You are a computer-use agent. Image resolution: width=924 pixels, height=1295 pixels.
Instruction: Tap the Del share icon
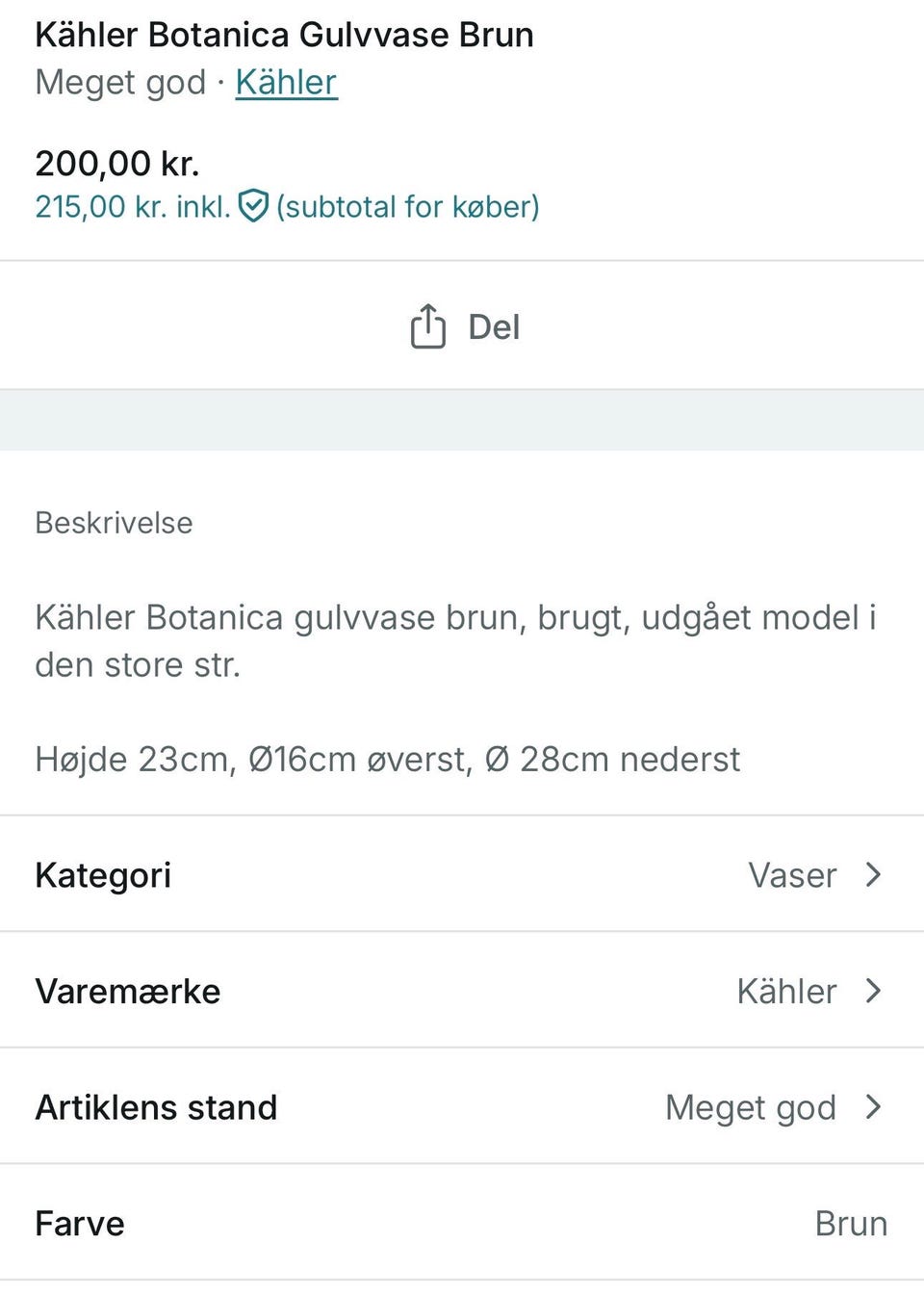[x=426, y=327]
